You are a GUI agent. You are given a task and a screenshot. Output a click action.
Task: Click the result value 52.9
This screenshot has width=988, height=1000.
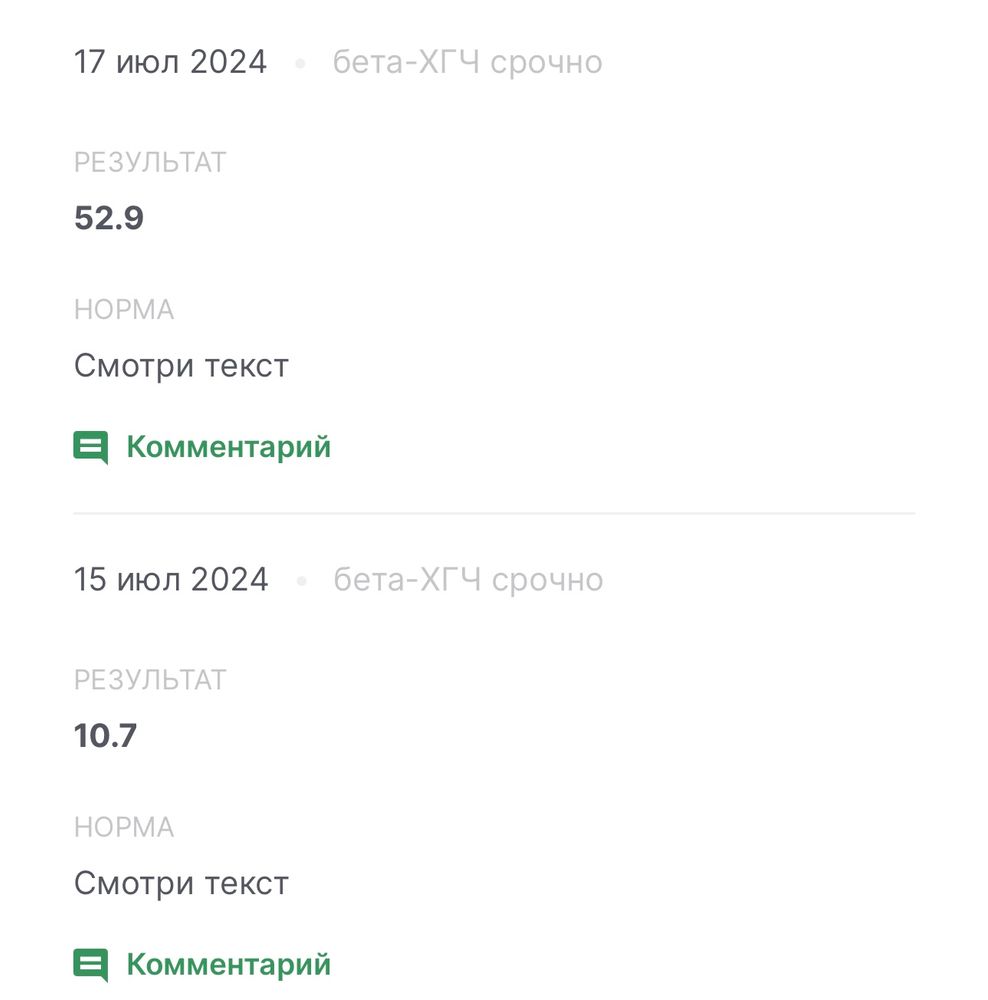tap(108, 217)
